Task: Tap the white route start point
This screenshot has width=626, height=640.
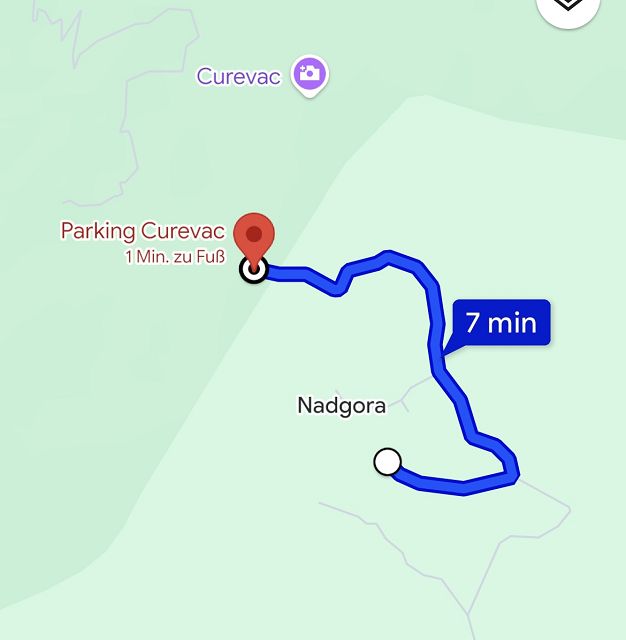Action: pyautogui.click(x=387, y=461)
